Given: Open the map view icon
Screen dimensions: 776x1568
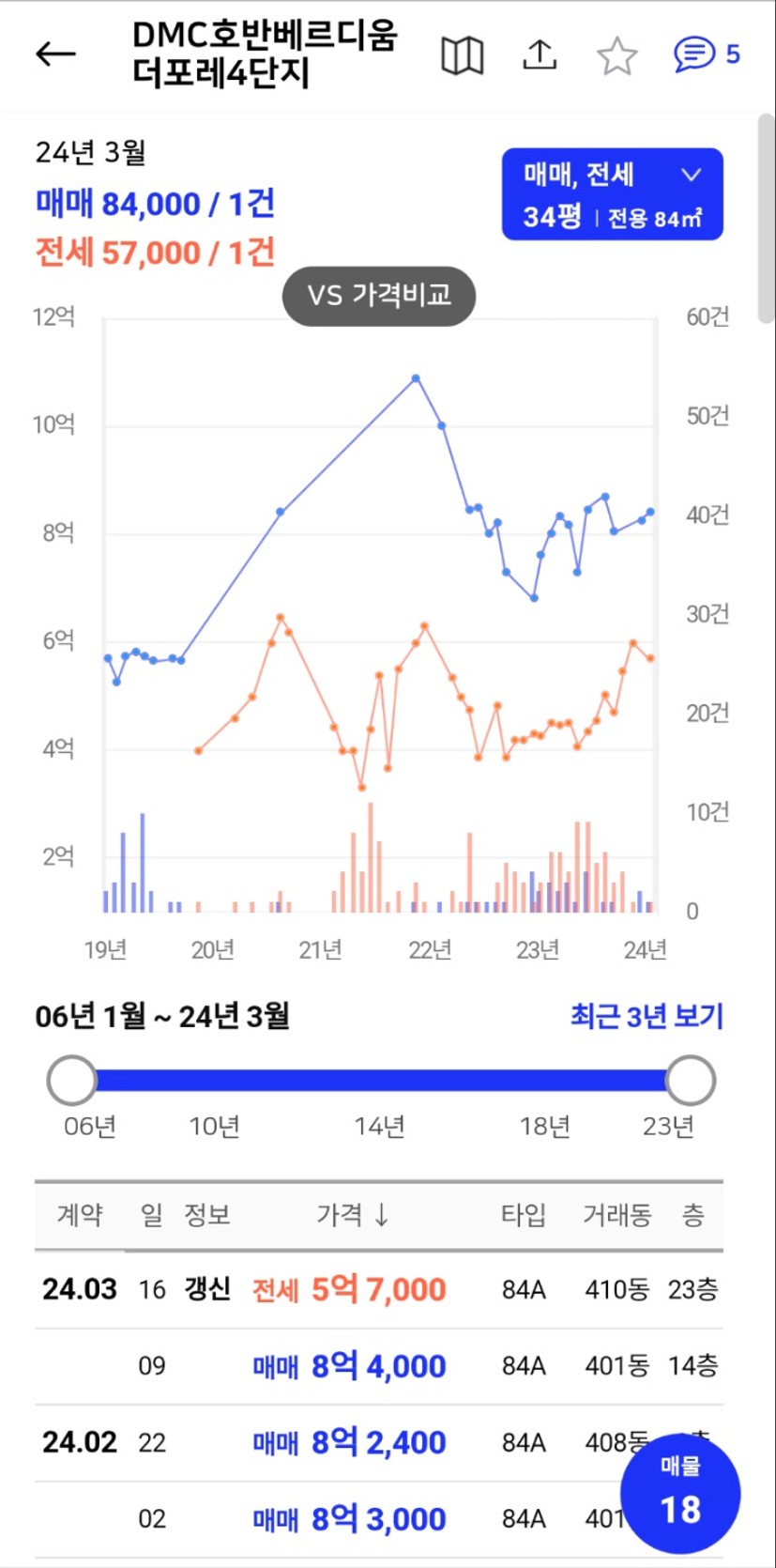Looking at the screenshot, I should point(462,55).
